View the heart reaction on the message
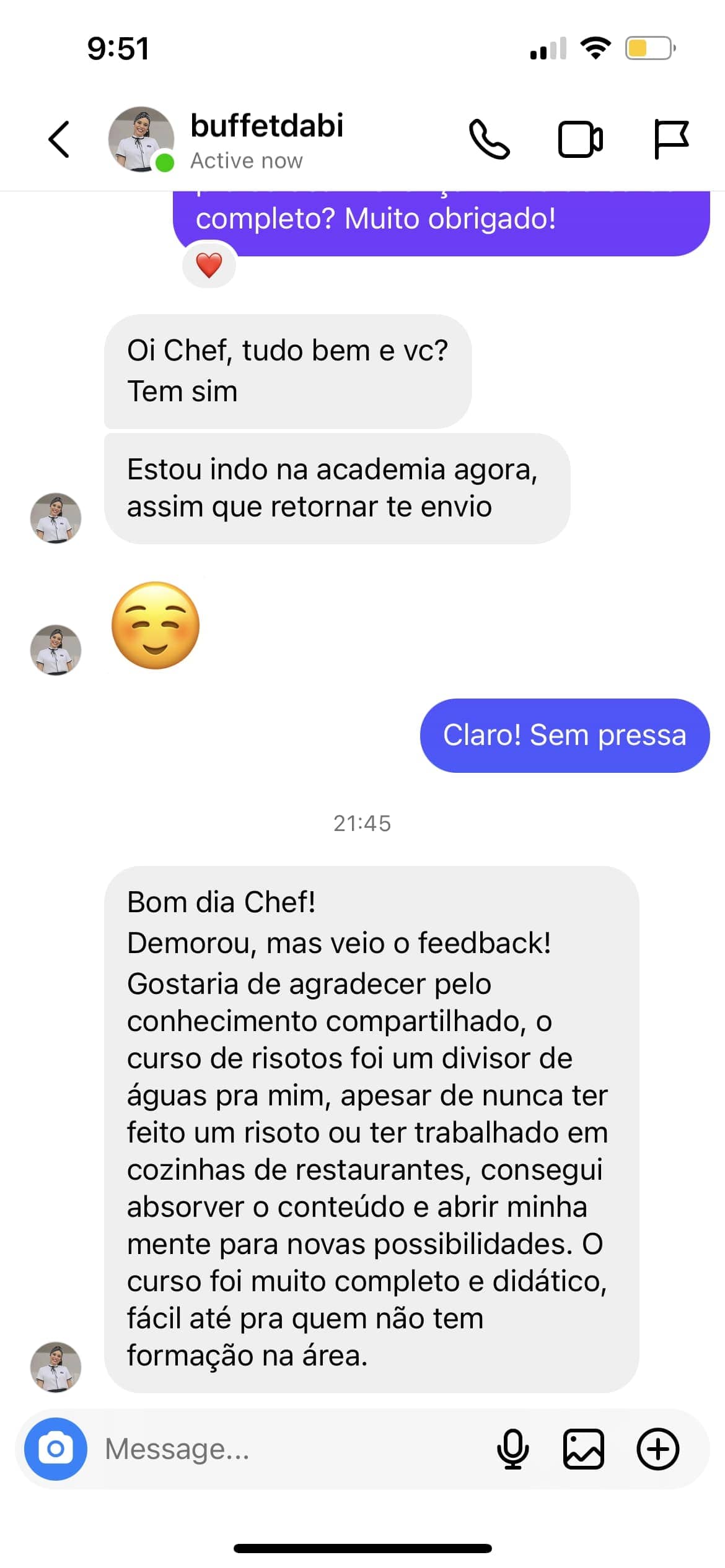The height and width of the screenshot is (1568, 725). pos(209,265)
